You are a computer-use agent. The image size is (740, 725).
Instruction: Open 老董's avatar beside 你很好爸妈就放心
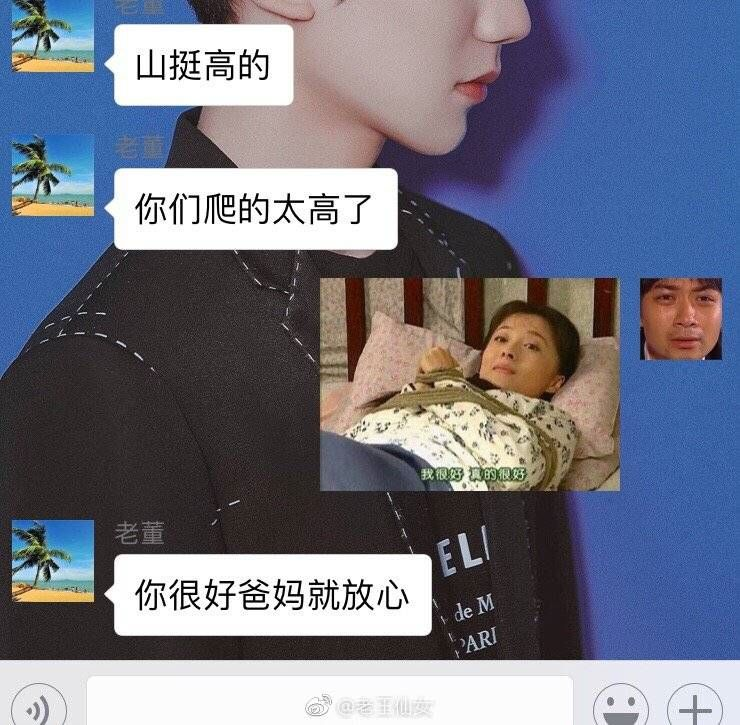pyautogui.click(x=53, y=561)
